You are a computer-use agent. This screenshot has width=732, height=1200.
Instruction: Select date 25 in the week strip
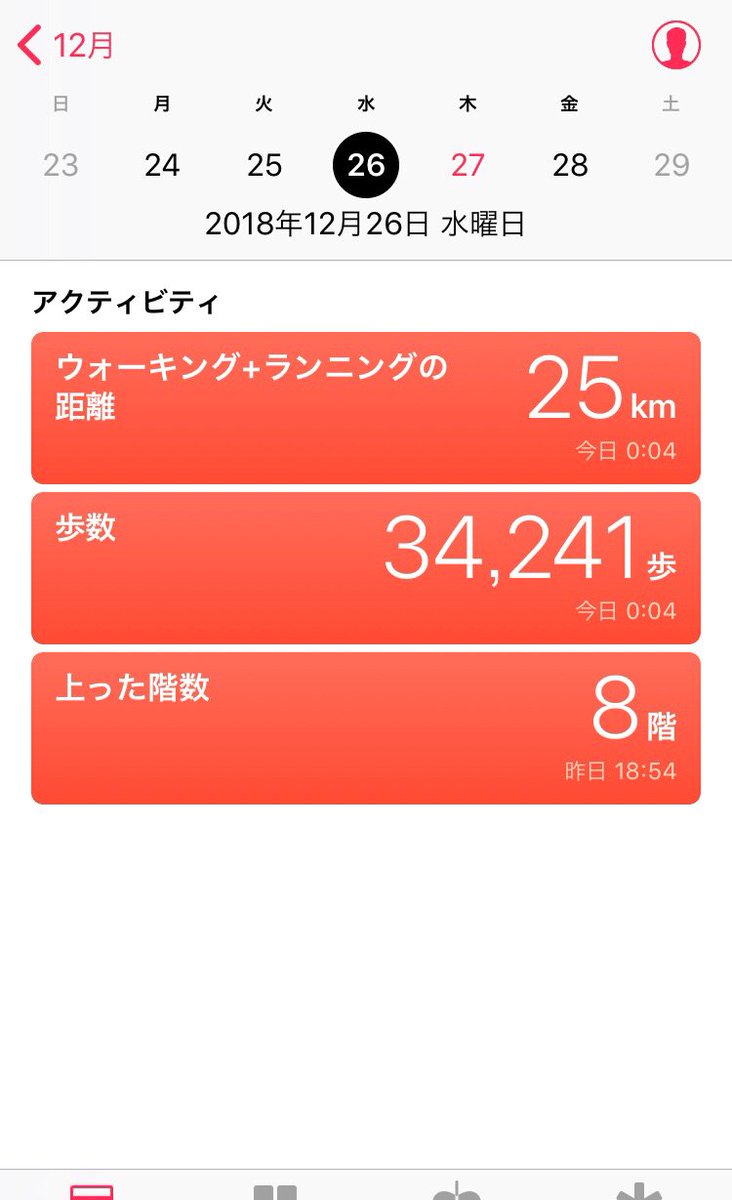tap(264, 165)
